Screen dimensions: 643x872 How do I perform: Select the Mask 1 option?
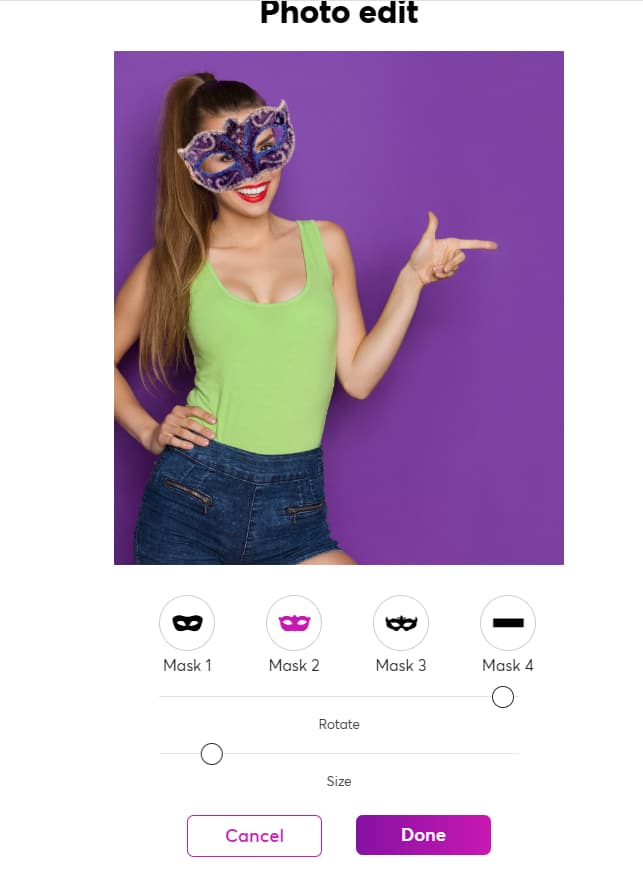(187, 623)
